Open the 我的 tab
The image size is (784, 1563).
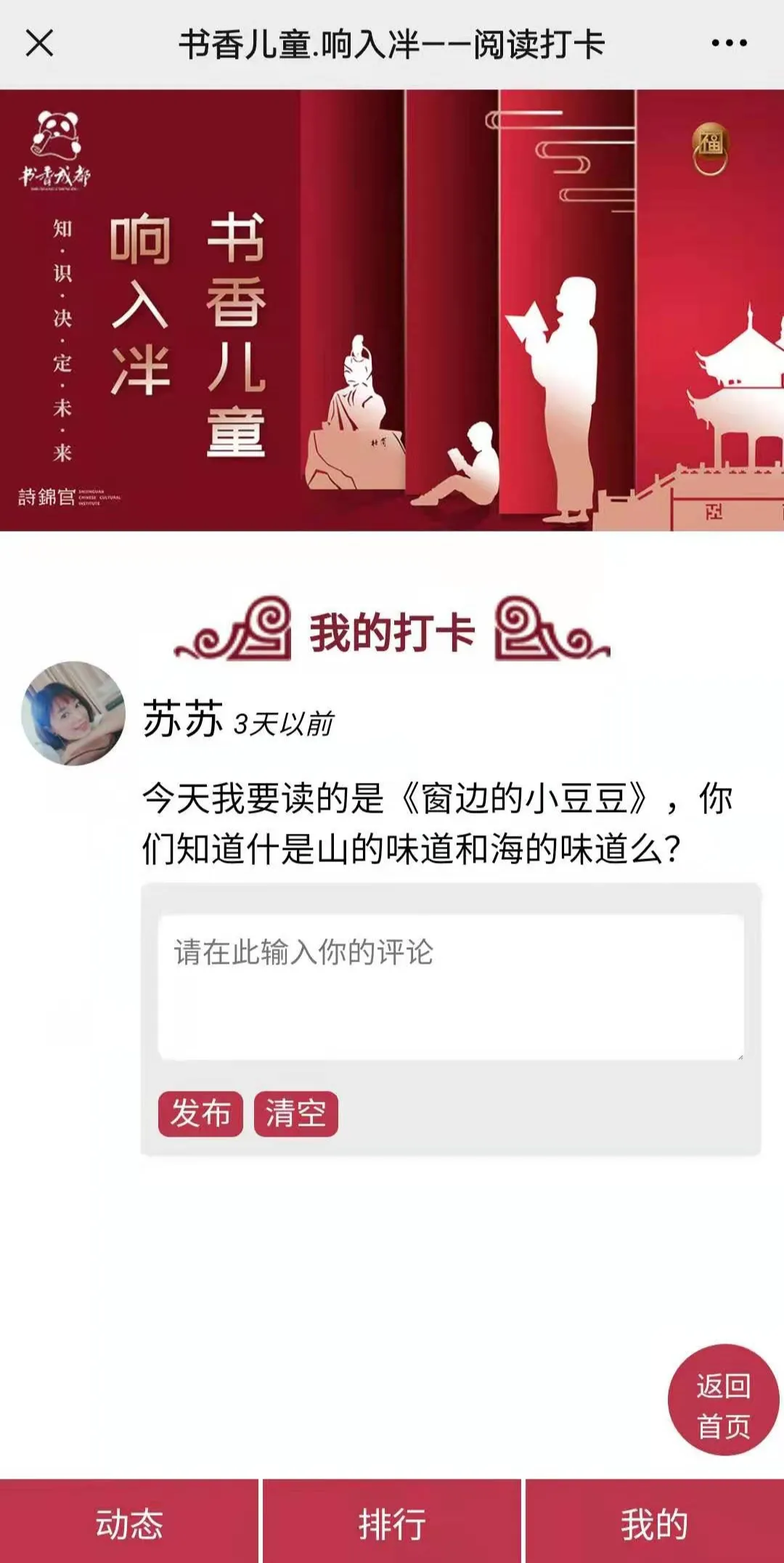[654, 1522]
